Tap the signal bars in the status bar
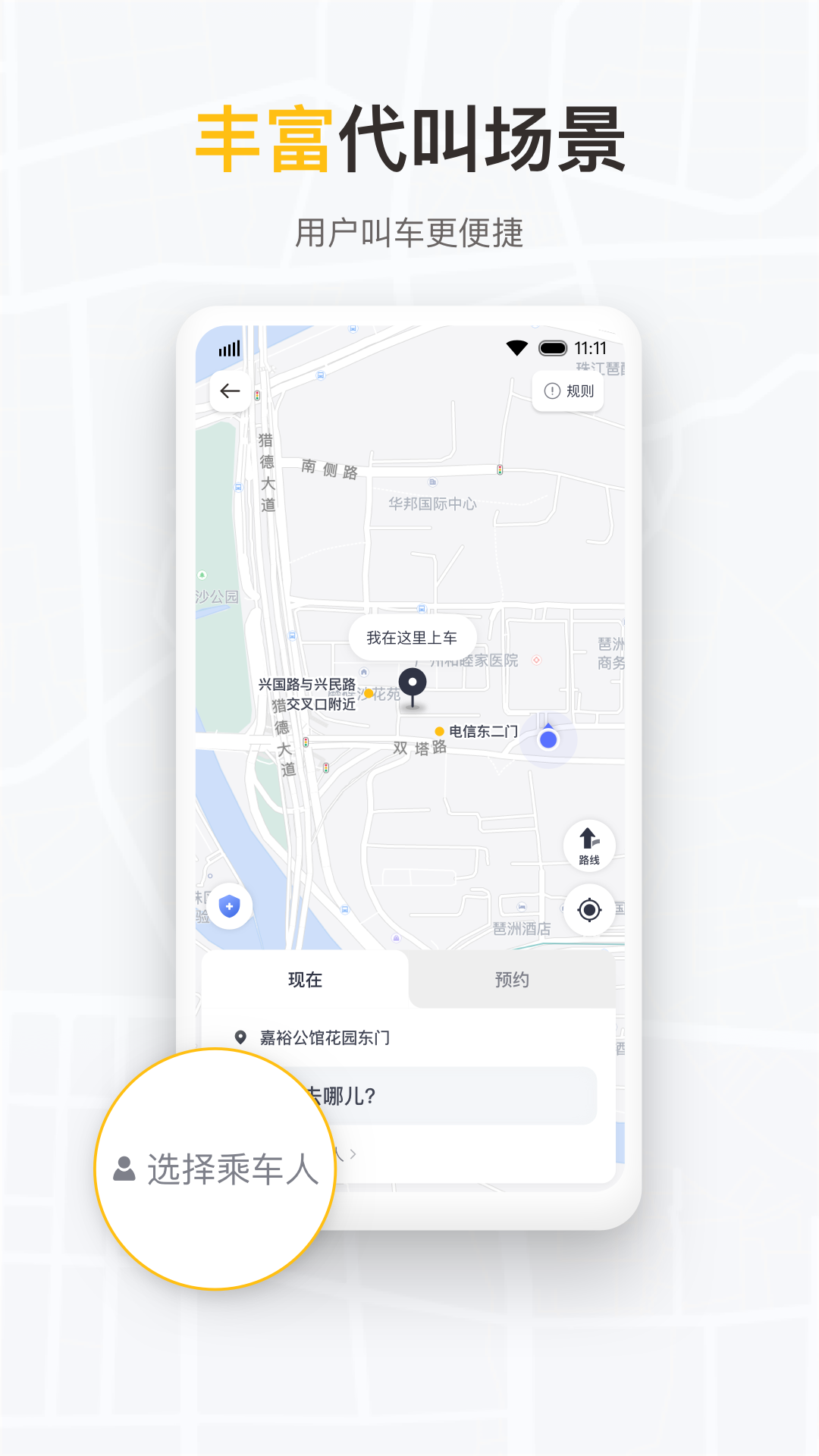The width and height of the screenshot is (819, 1456). (x=230, y=347)
